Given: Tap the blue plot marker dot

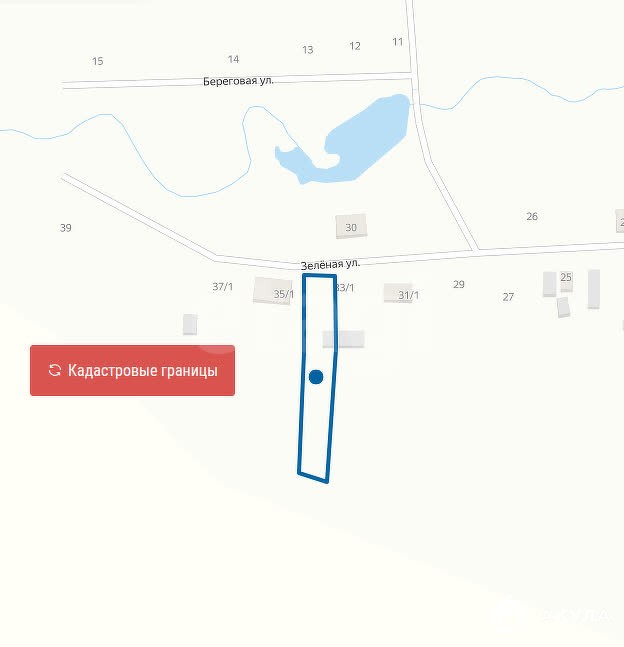Looking at the screenshot, I should coord(316,377).
